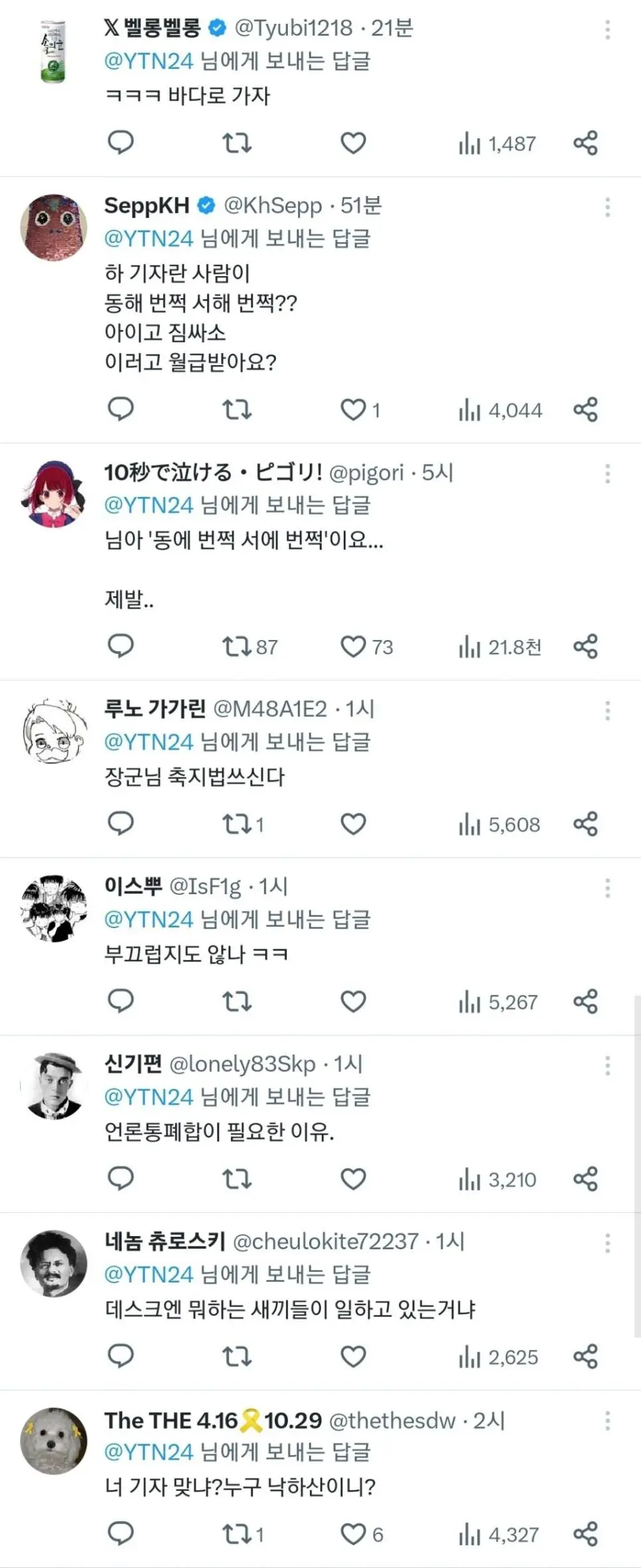This screenshot has width=641, height=1568.
Task: Open overflow menu on 신기편's reply
Action: (607, 1065)
